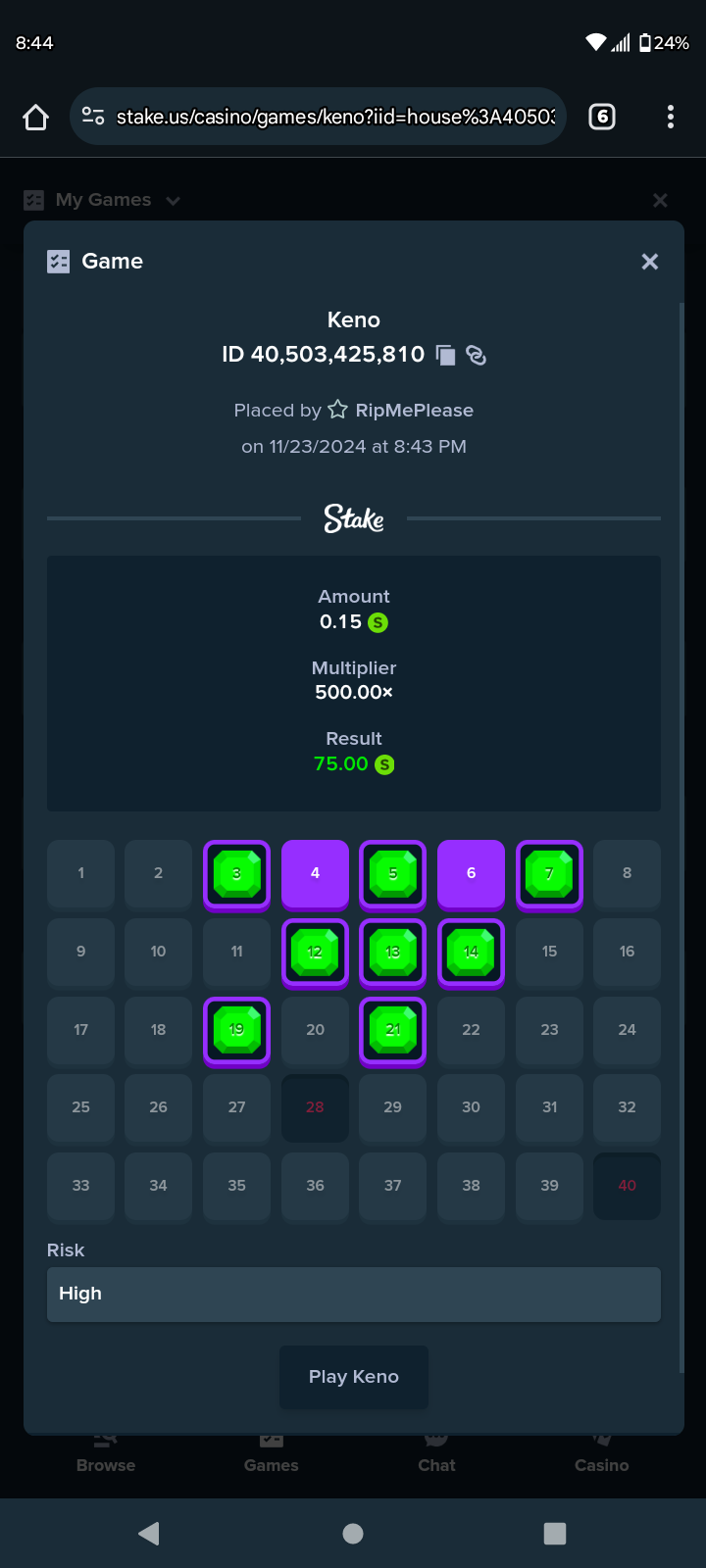
Task: Go back with system back button
Action: (149, 1534)
